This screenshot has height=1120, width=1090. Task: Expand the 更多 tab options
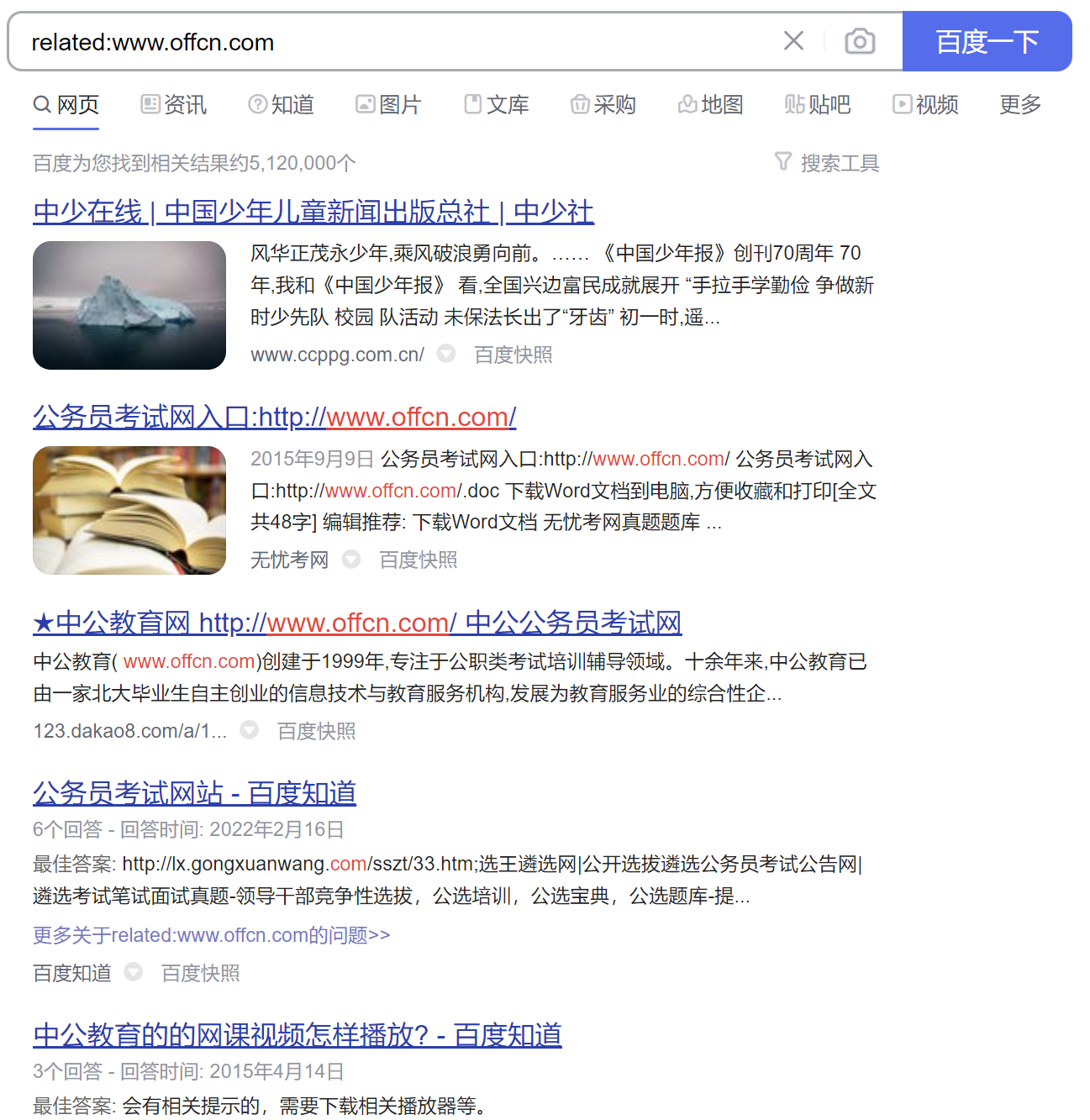1019,105
